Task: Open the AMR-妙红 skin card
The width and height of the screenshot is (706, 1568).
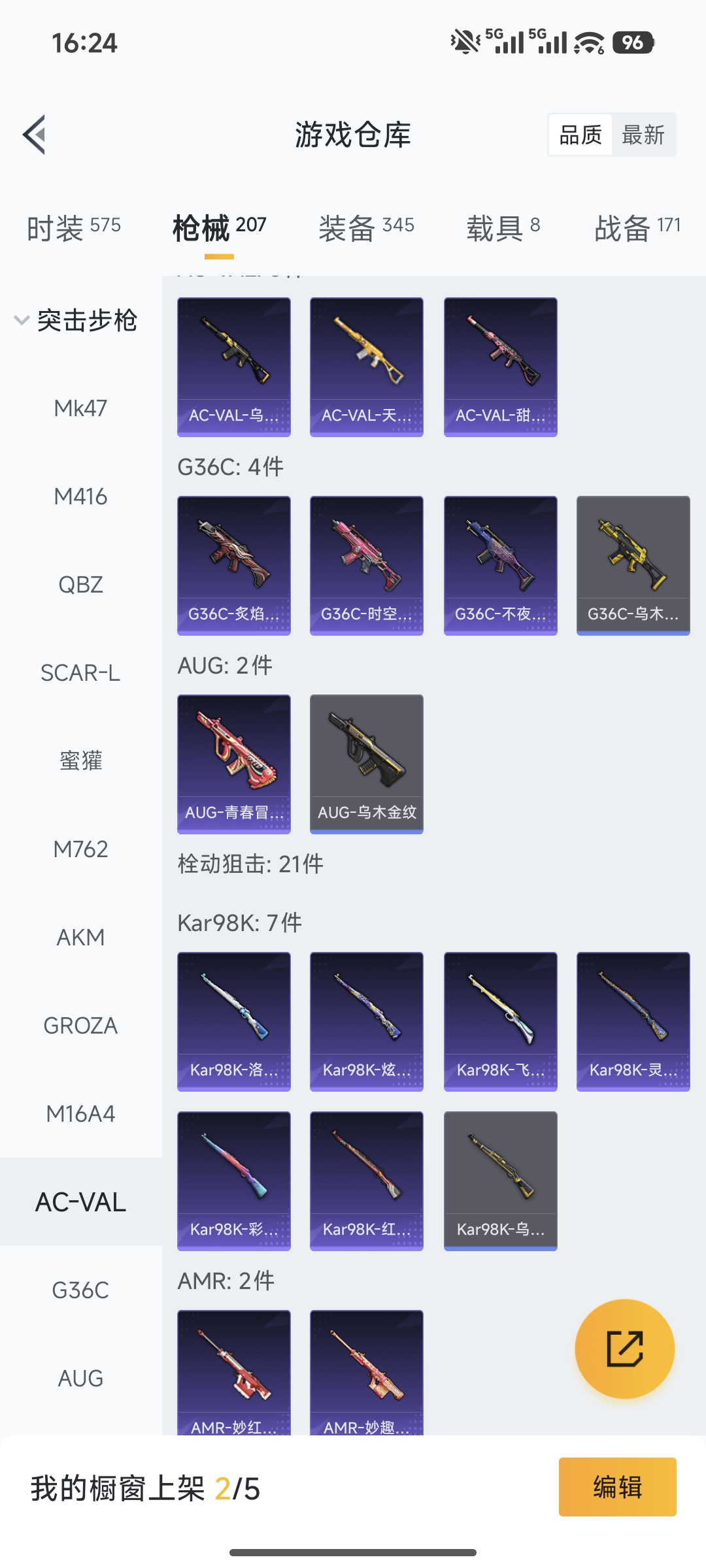Action: tap(233, 1372)
